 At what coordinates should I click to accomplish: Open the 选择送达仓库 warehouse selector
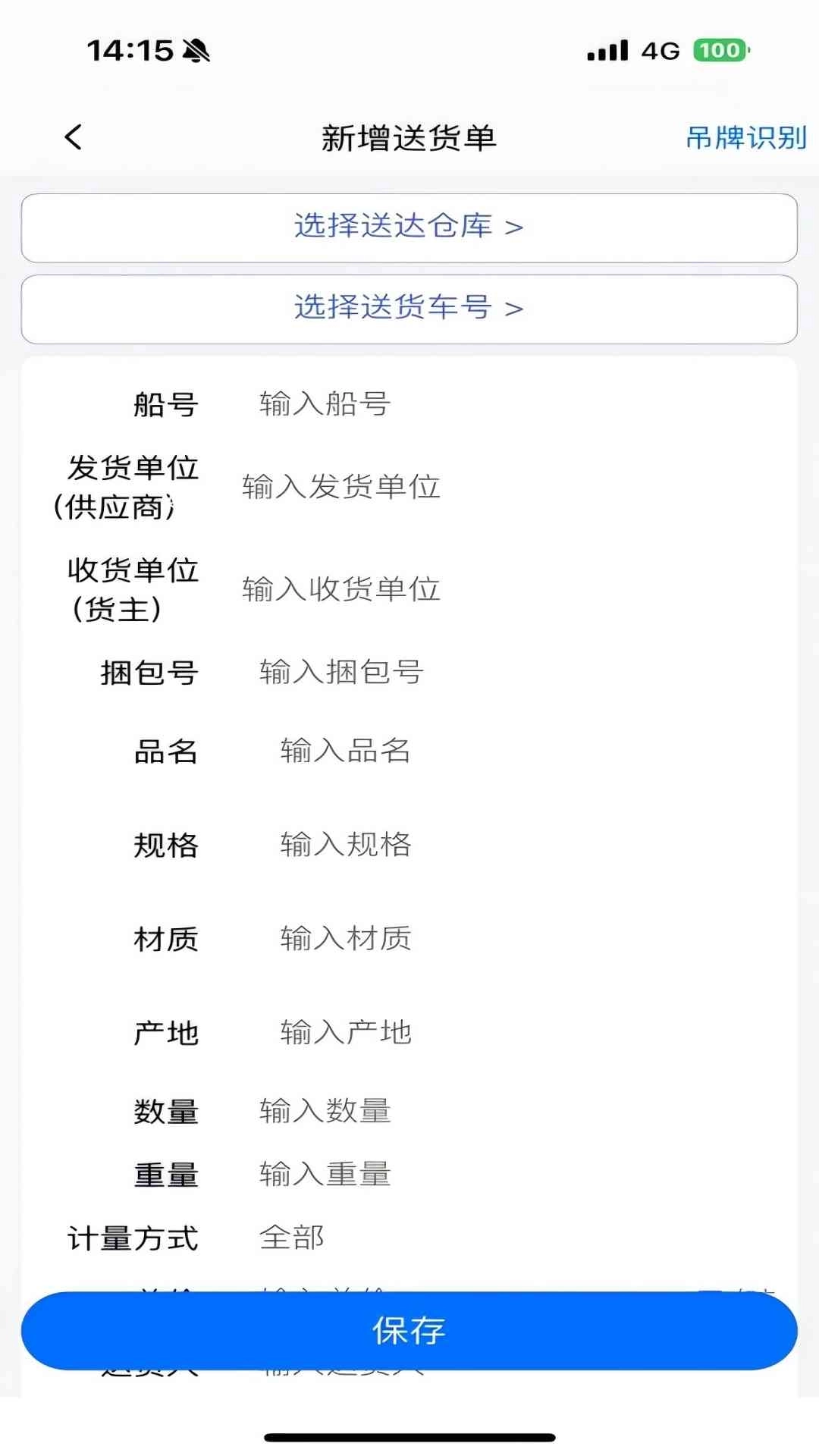(409, 227)
